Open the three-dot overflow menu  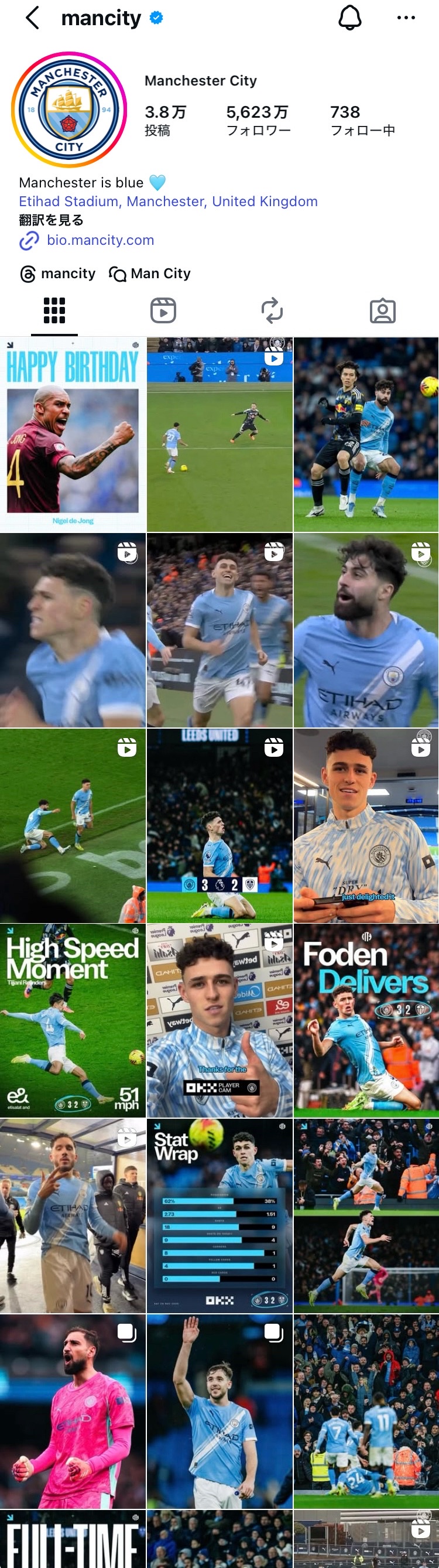[x=406, y=18]
